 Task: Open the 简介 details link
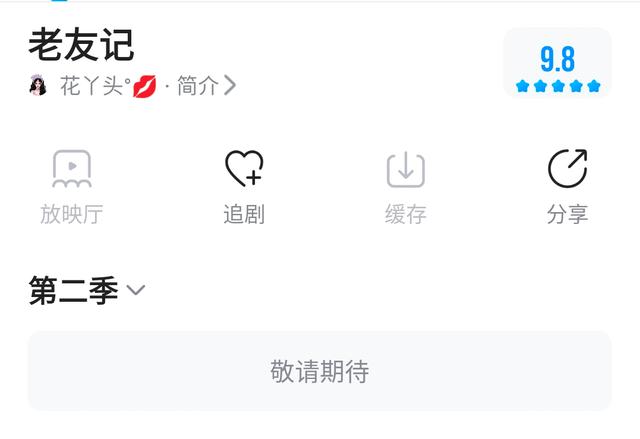pyautogui.click(x=206, y=86)
